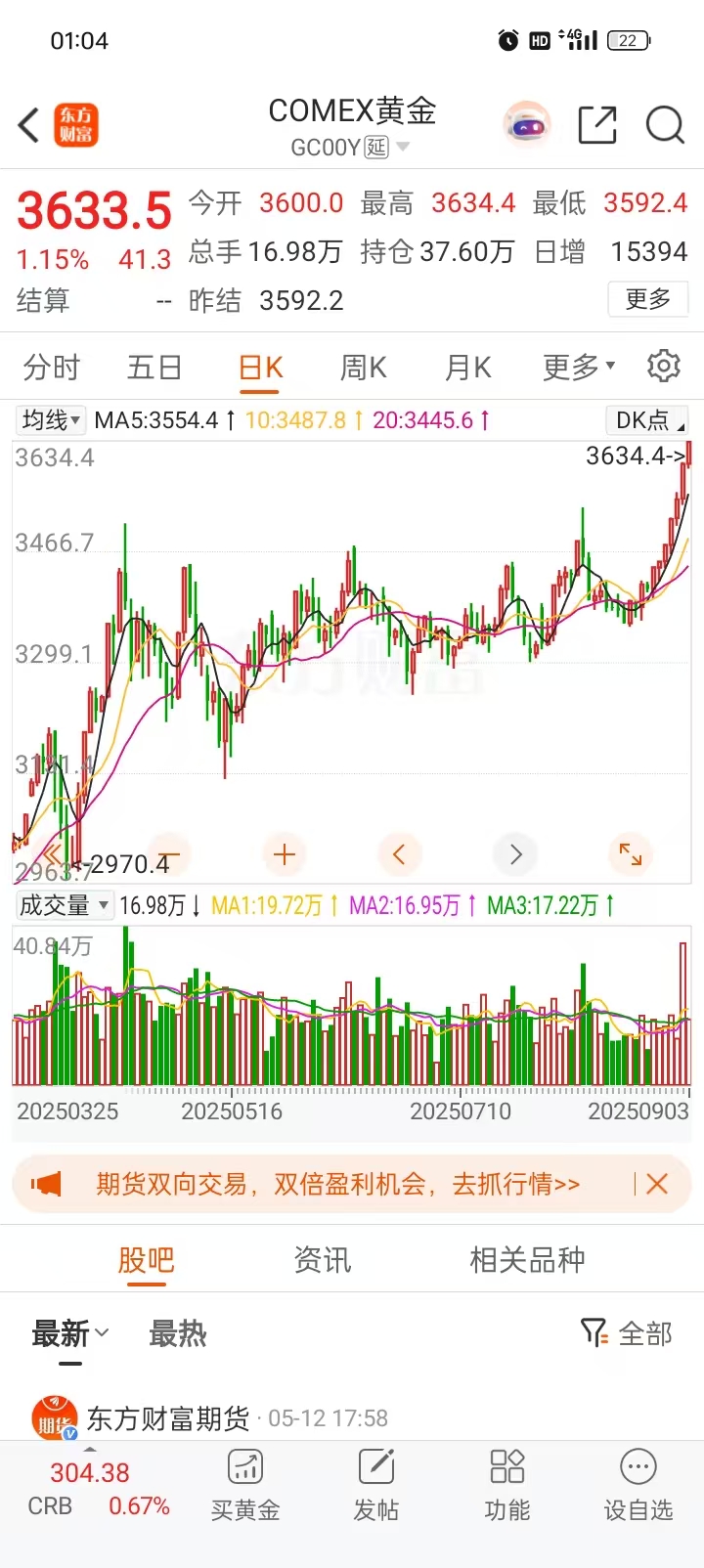Switch to the 分时 chart tab
This screenshot has height=1568, width=704.
pyautogui.click(x=51, y=368)
